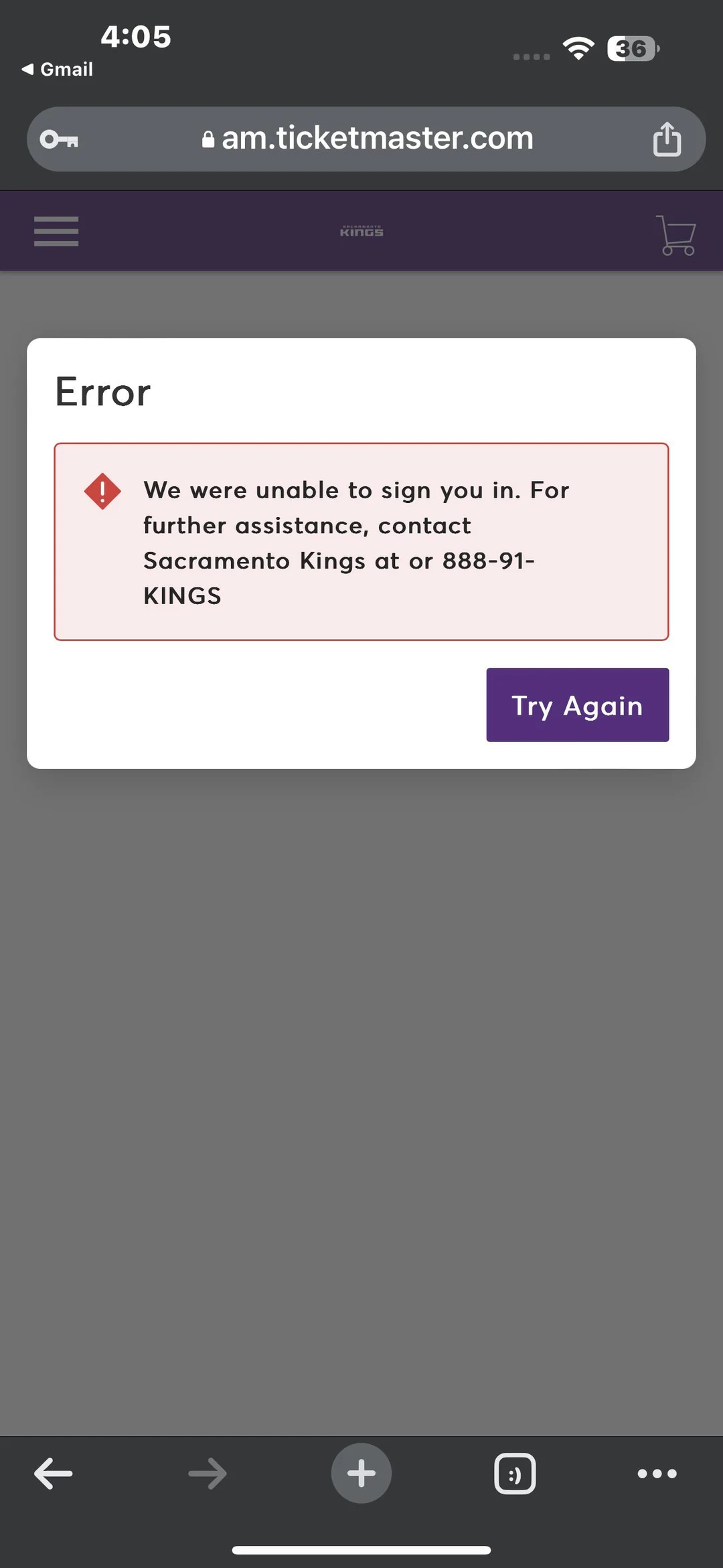Share this page
Image resolution: width=723 pixels, height=1568 pixels.
(667, 139)
